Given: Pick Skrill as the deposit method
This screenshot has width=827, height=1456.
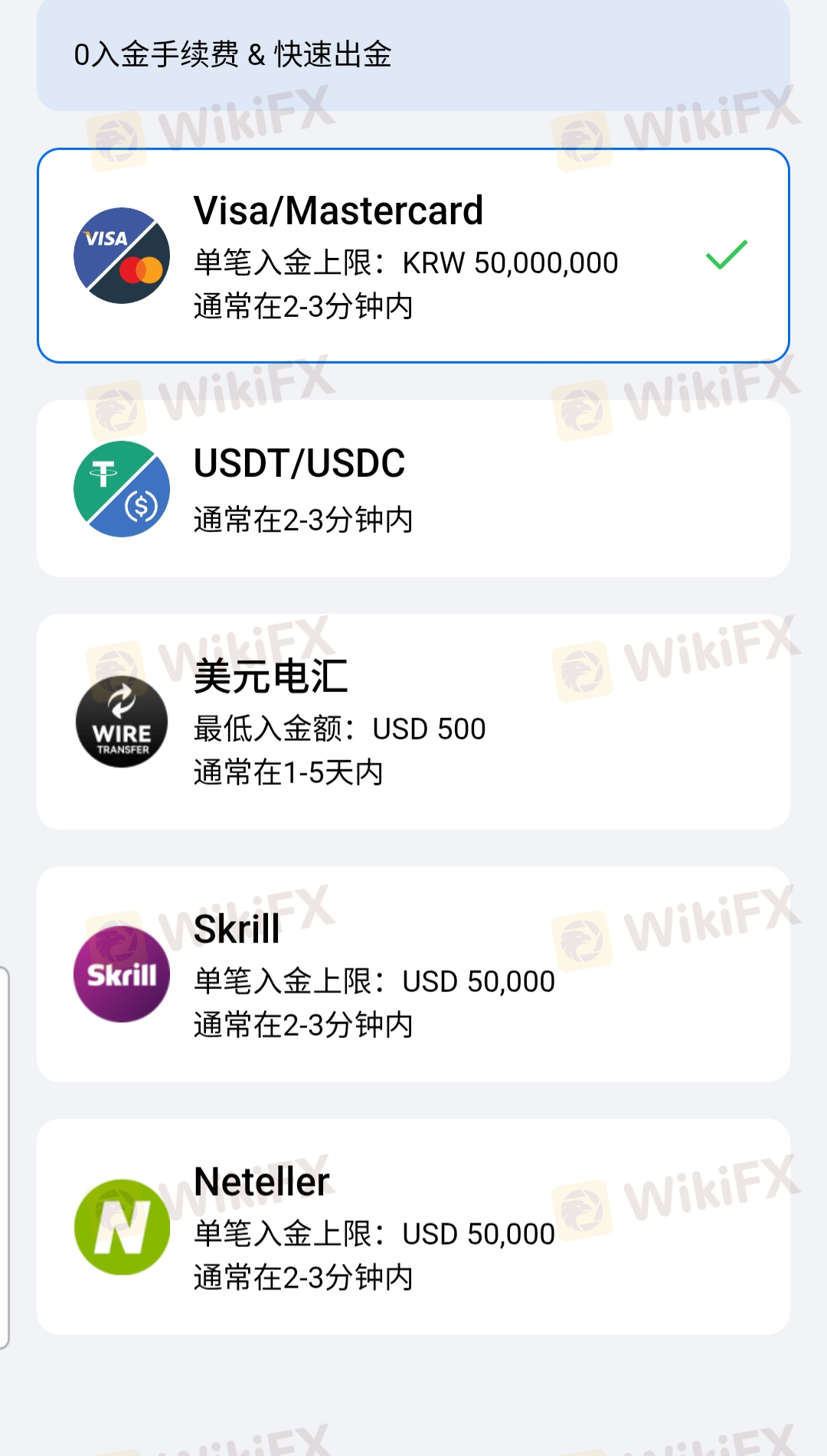Looking at the screenshot, I should [x=413, y=974].
